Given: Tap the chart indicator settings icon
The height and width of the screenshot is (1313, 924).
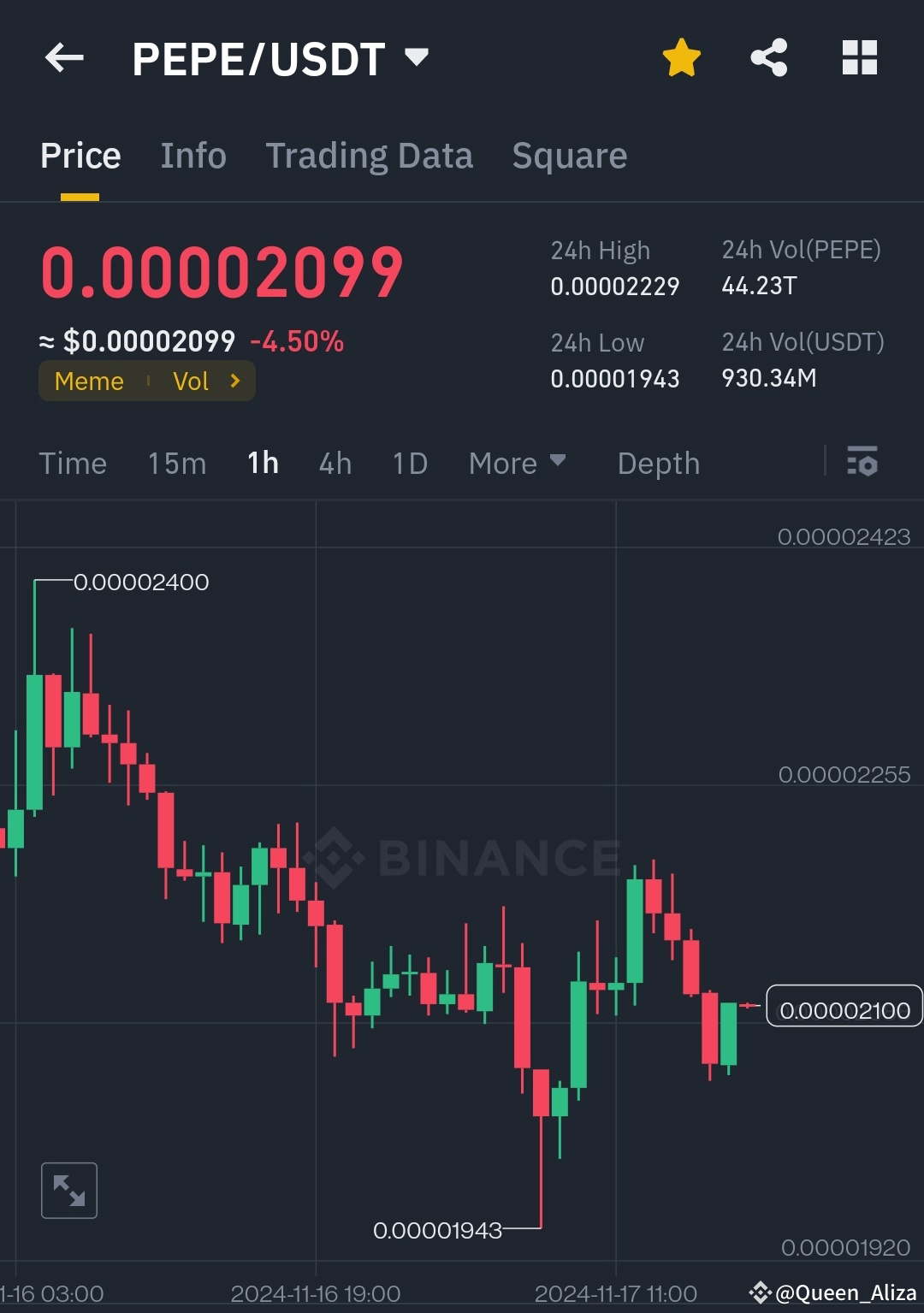Looking at the screenshot, I should [x=863, y=463].
